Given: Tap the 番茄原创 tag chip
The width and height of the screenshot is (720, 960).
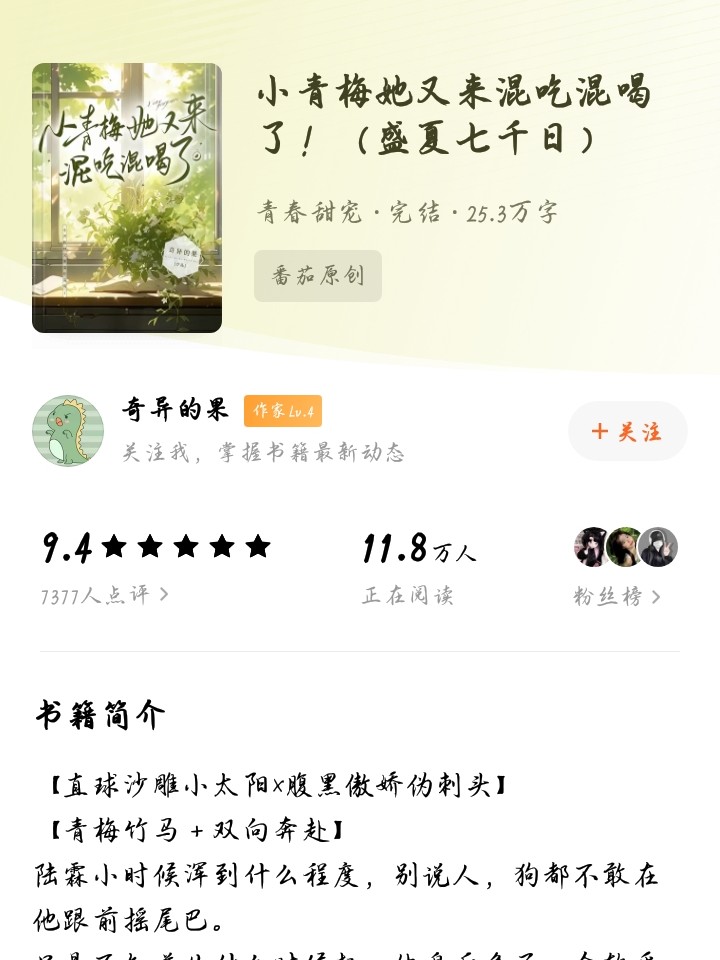Looking at the screenshot, I should [318, 276].
